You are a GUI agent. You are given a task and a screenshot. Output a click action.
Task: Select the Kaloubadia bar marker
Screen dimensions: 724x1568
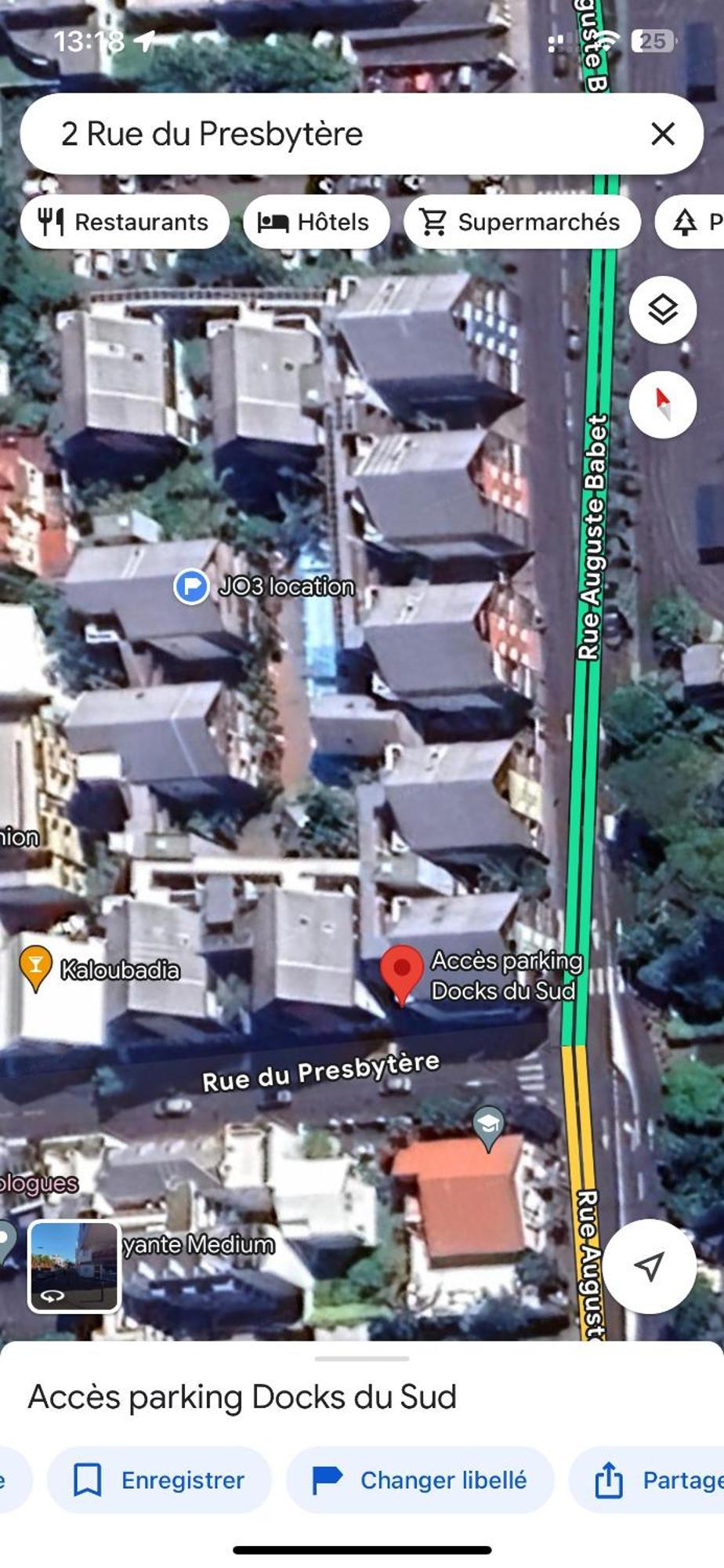(x=35, y=966)
